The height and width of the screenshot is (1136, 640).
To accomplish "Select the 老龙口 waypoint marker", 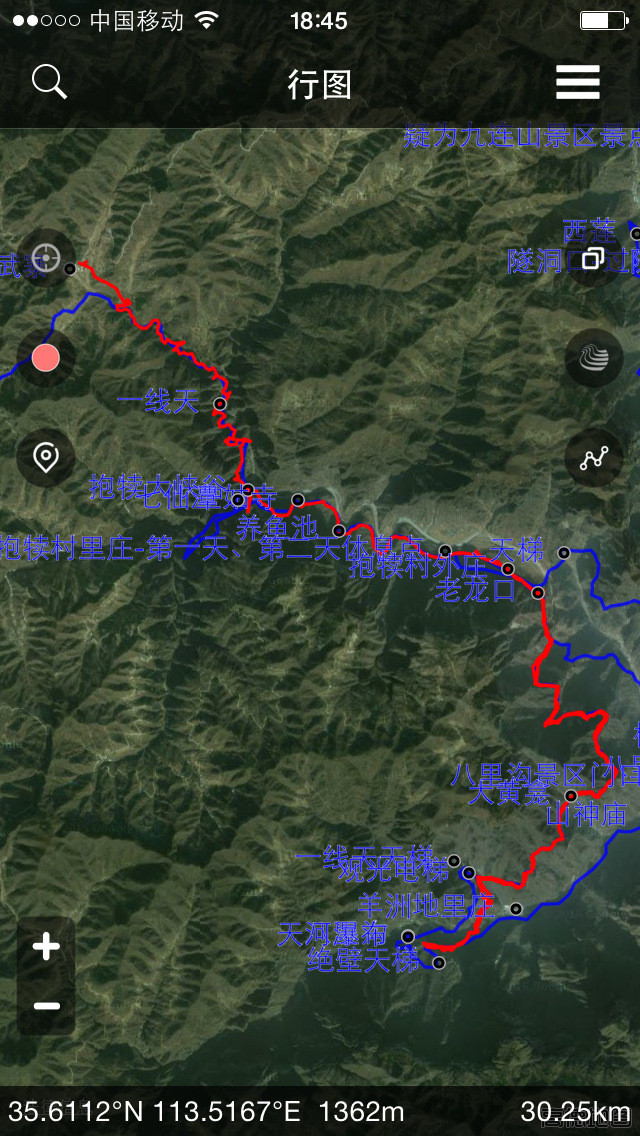I will point(538,593).
